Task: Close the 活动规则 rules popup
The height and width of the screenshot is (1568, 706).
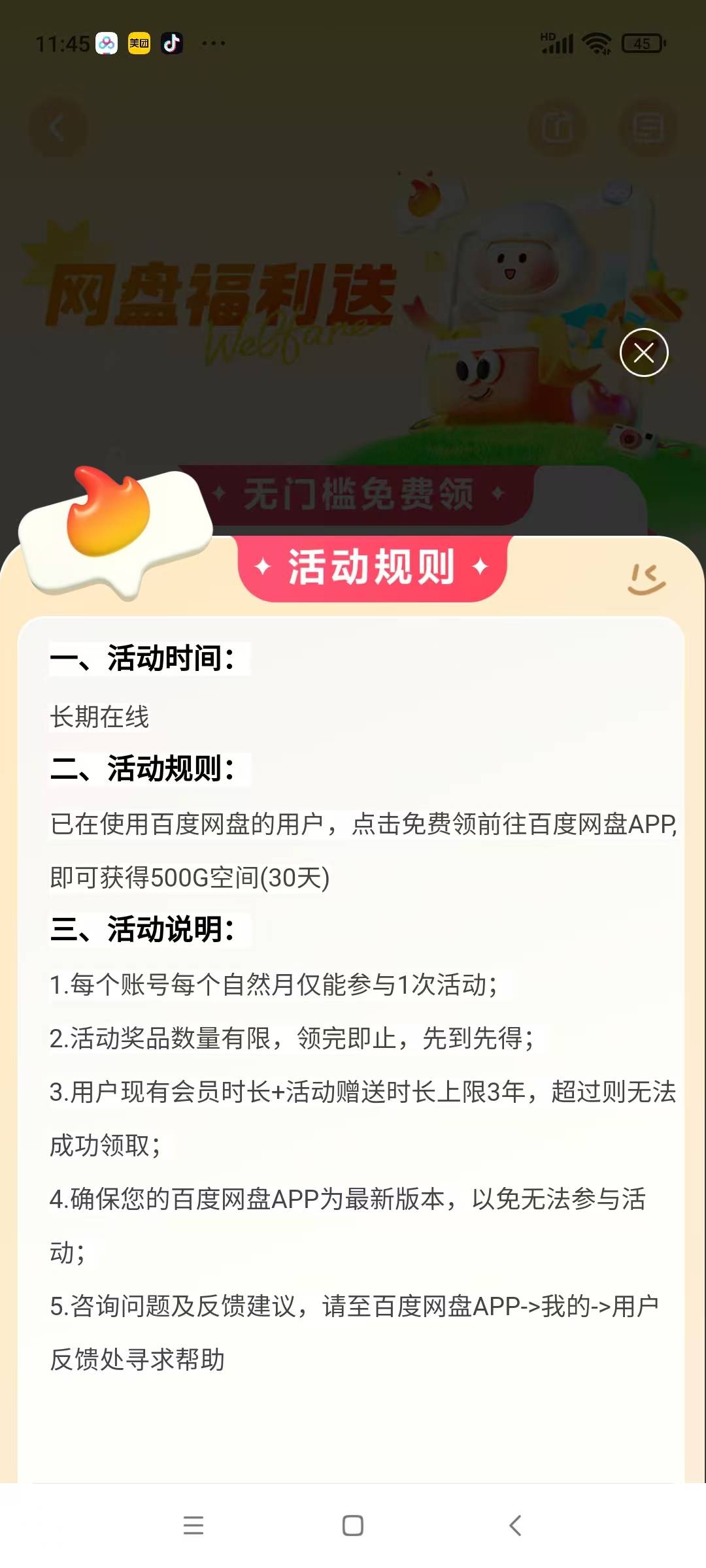Action: point(644,353)
